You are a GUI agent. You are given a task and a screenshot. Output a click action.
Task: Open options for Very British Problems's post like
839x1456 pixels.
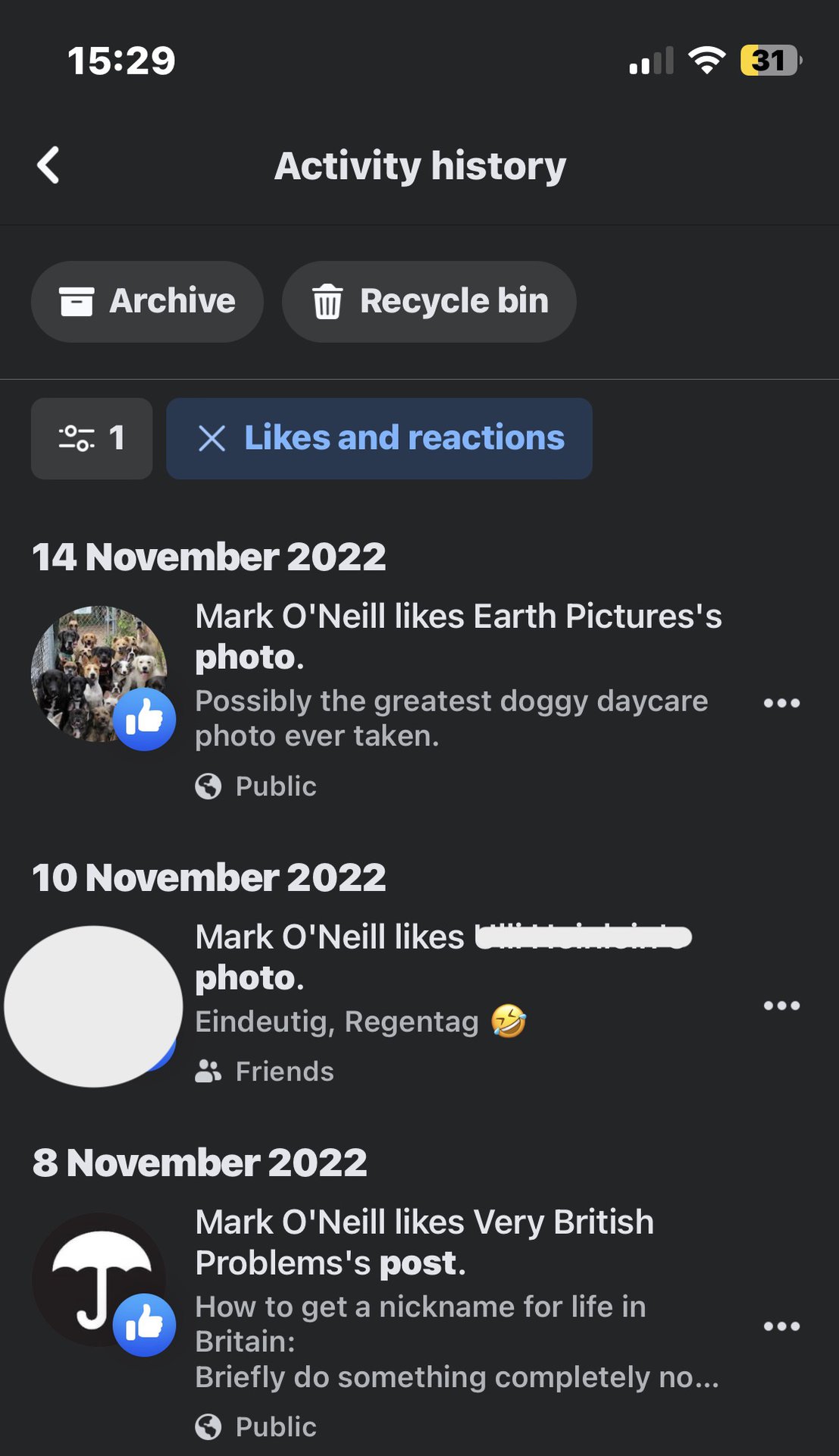pos(781,1326)
